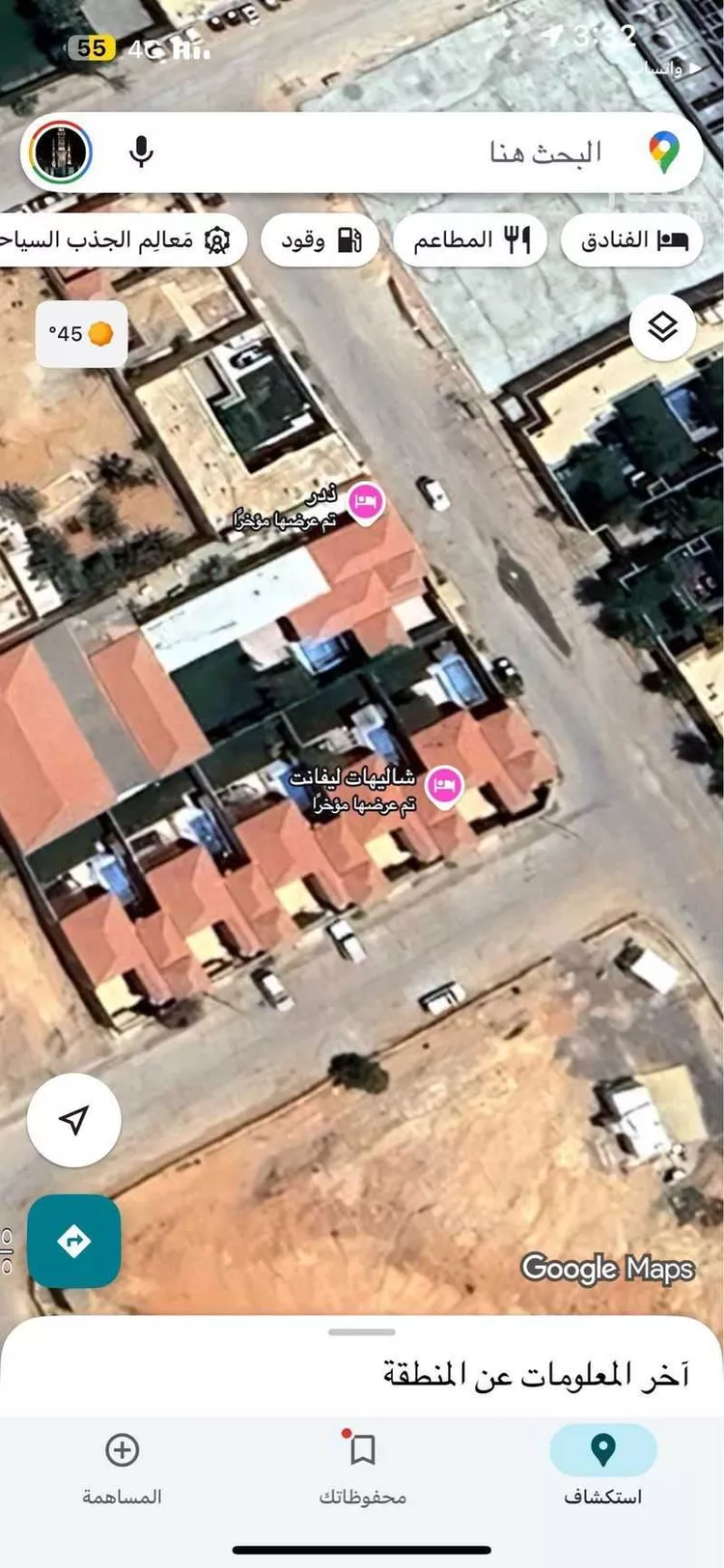The image size is (724, 1568).
Task: Open the directions button
Action: click(74, 1241)
